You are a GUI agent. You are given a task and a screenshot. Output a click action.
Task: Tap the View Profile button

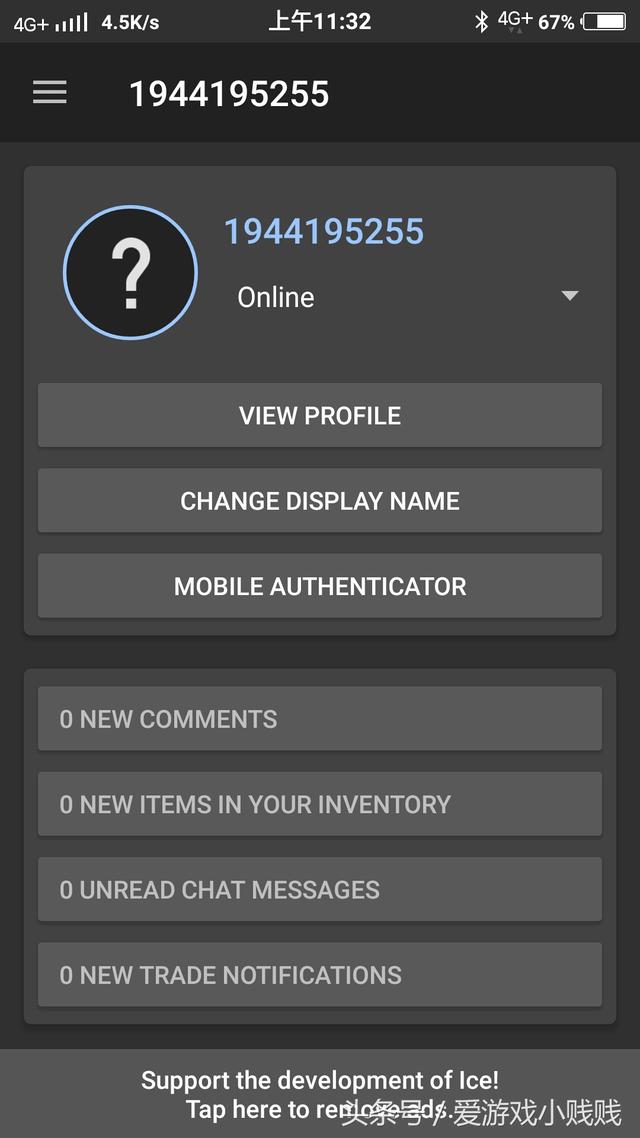pos(320,415)
